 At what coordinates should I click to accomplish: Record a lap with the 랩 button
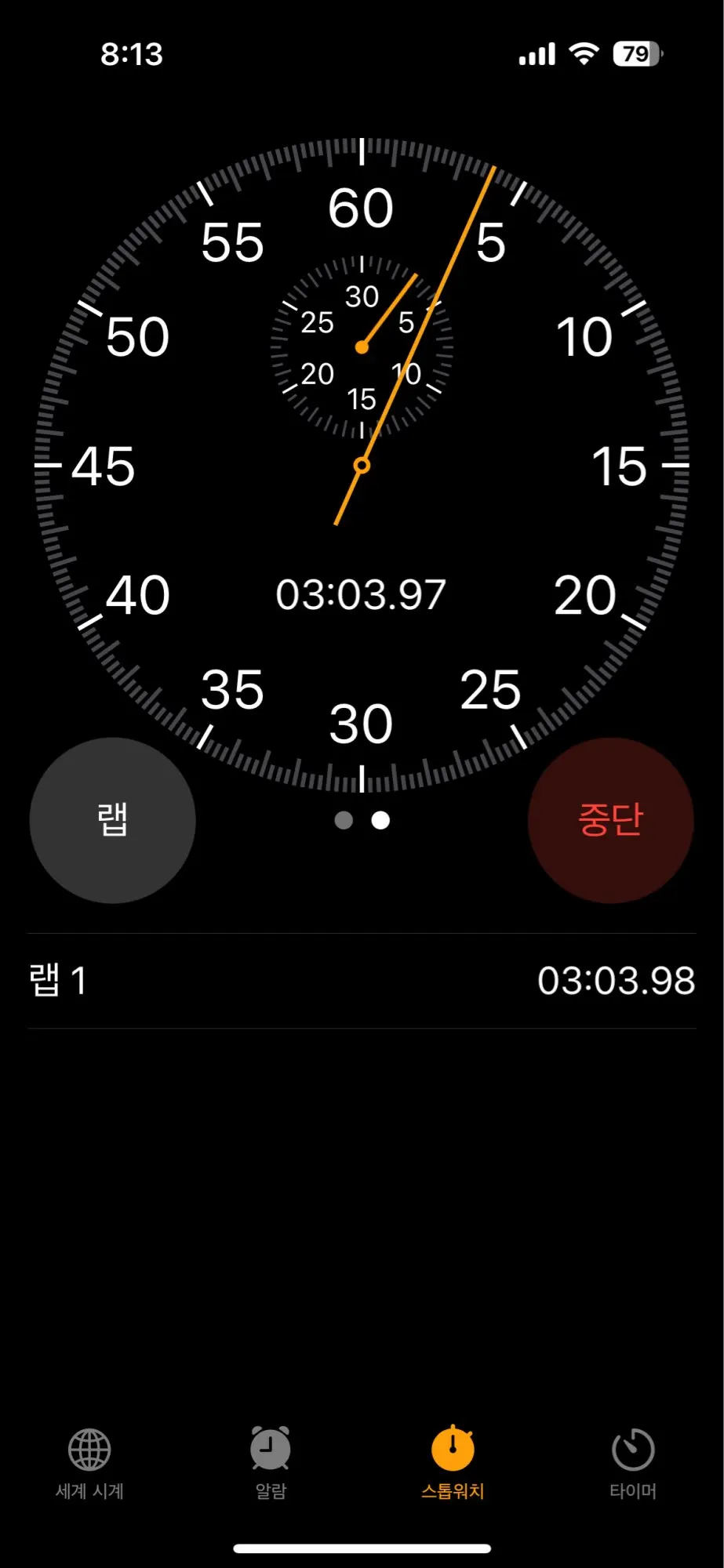[112, 820]
